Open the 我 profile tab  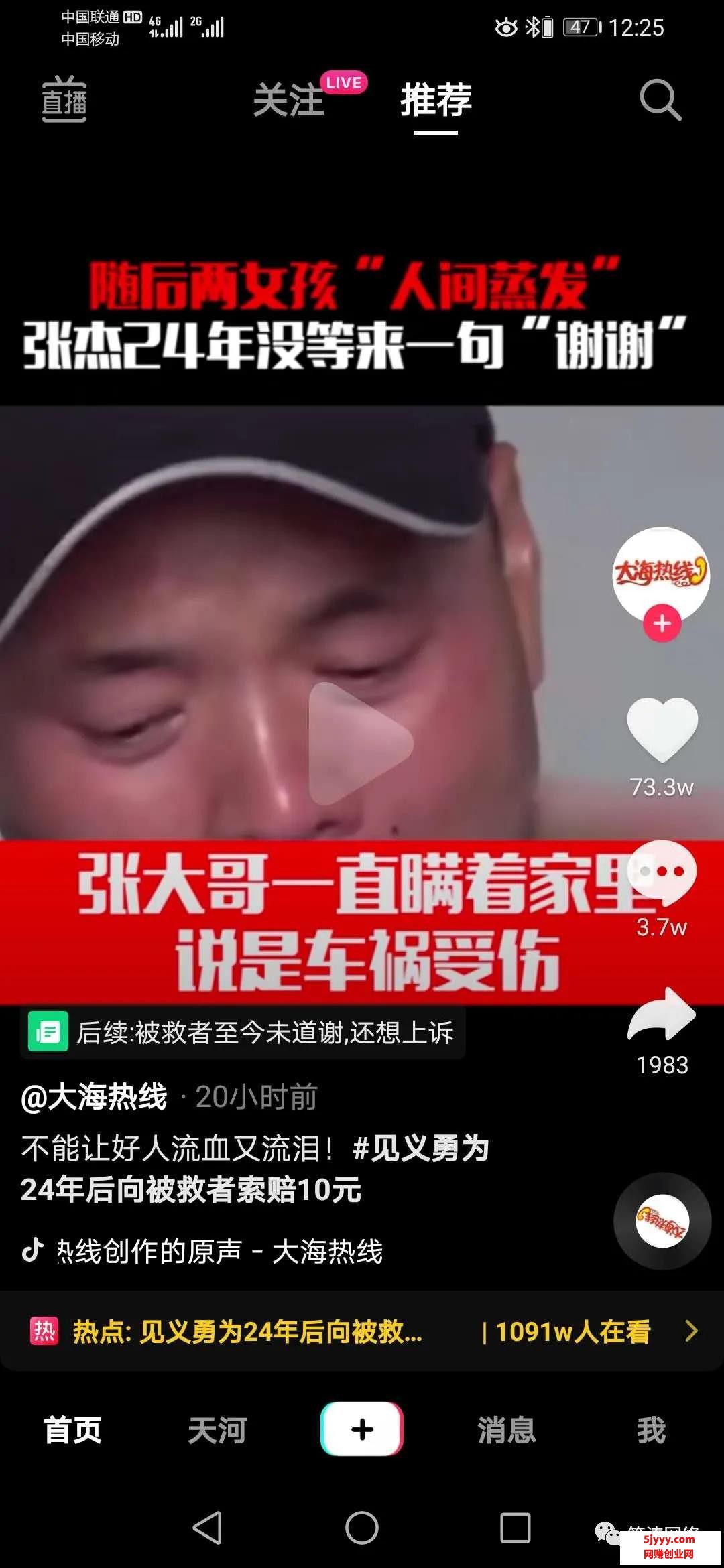[651, 1429]
